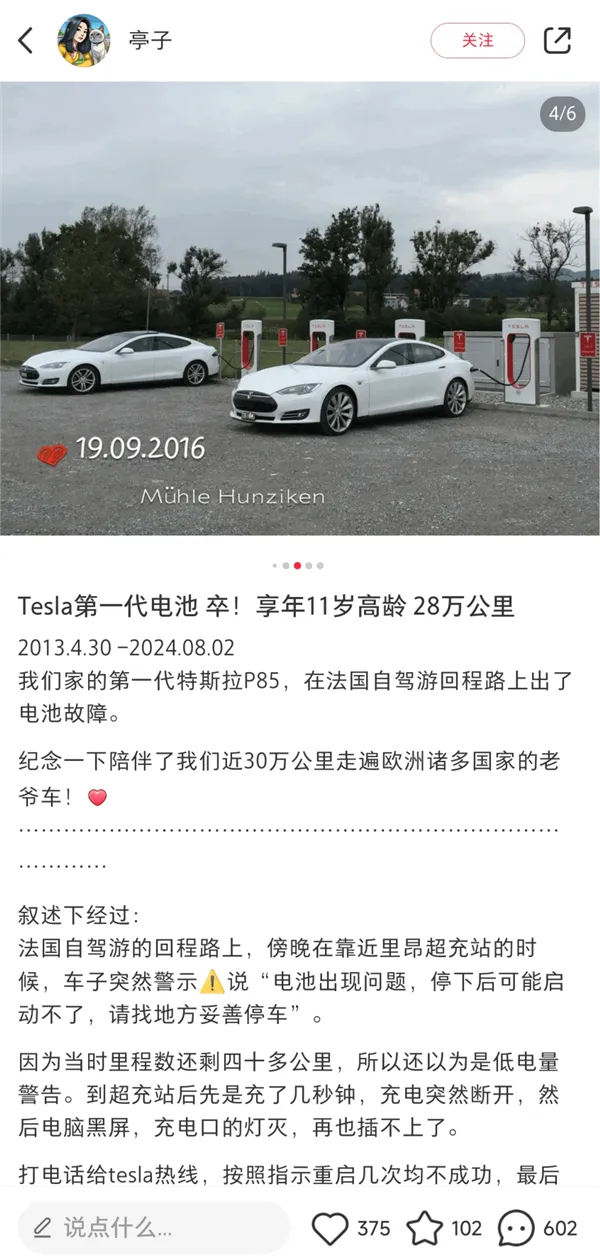Open 亭子's profile avatar
The image size is (600, 1259).
click(x=84, y=41)
